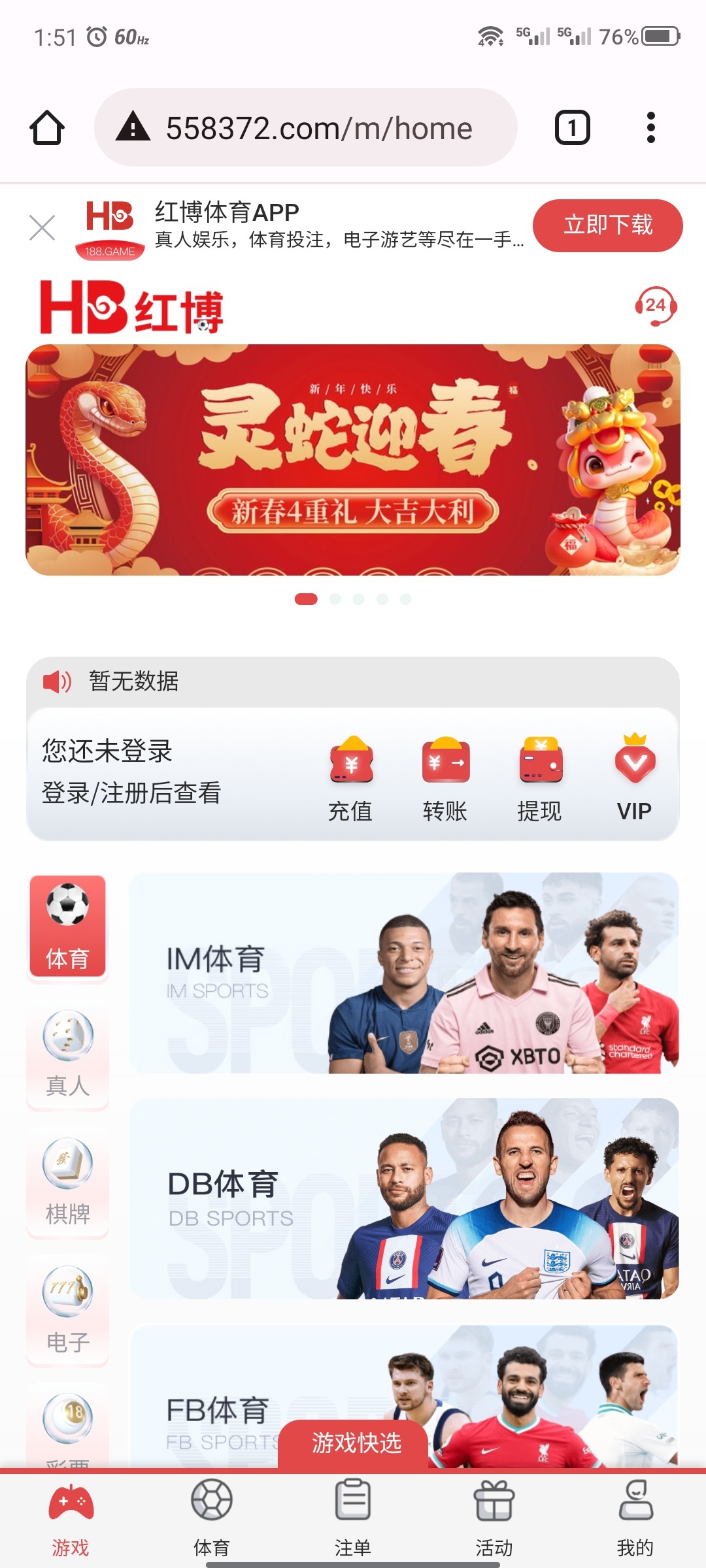Open the 转账 transfer option
Image resolution: width=706 pixels, height=1568 pixels.
[x=445, y=777]
